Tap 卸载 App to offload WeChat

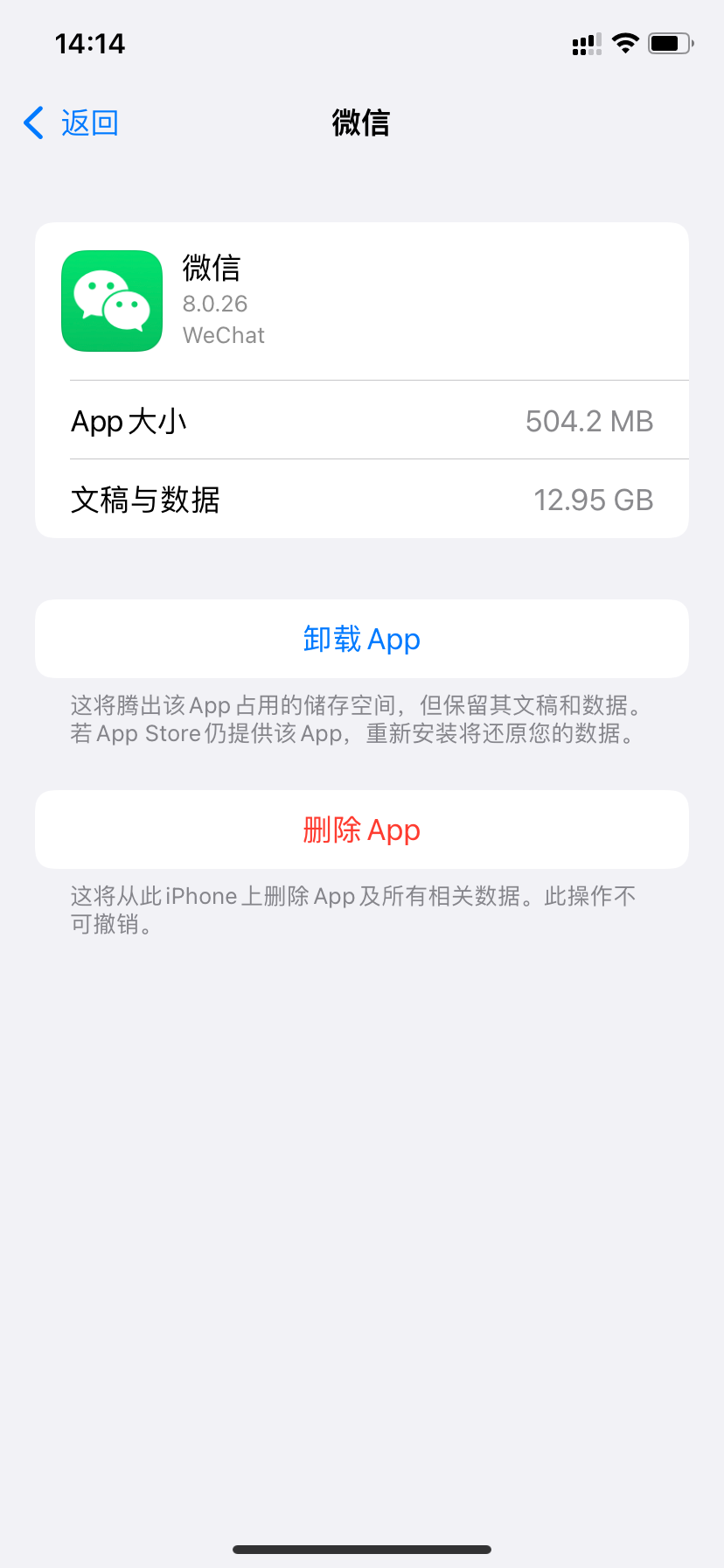(x=361, y=640)
